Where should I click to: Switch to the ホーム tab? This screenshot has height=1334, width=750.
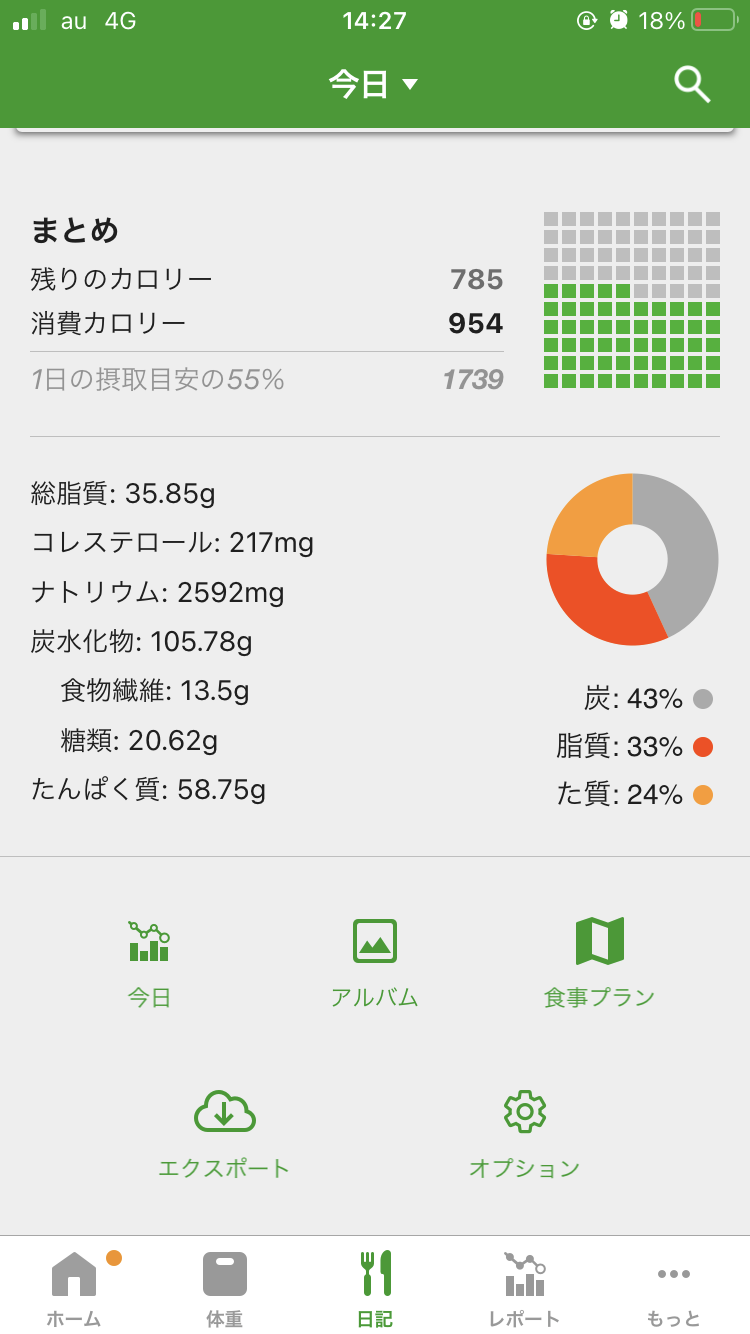click(74, 1288)
